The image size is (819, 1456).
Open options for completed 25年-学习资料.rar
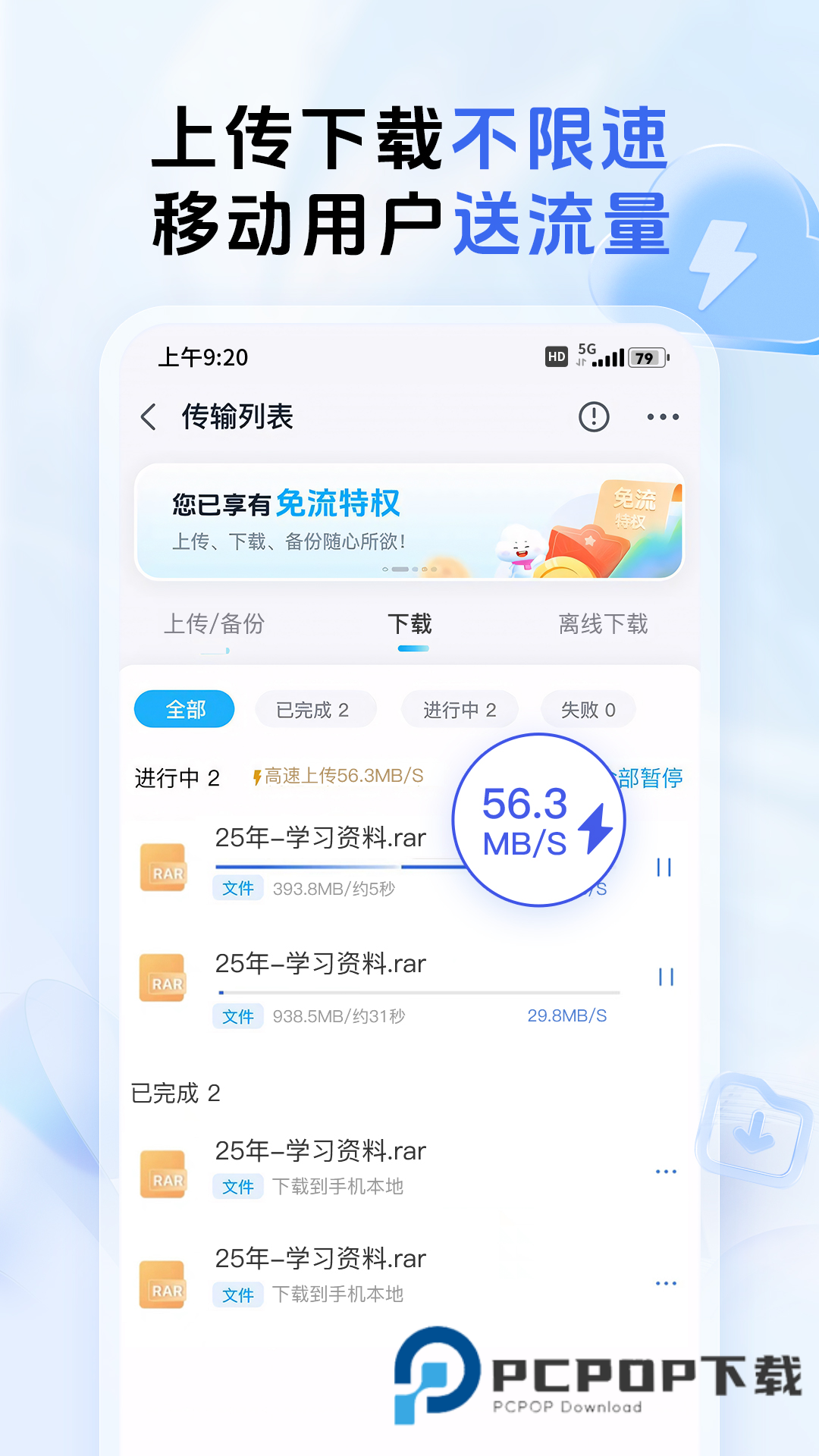coord(666,1172)
